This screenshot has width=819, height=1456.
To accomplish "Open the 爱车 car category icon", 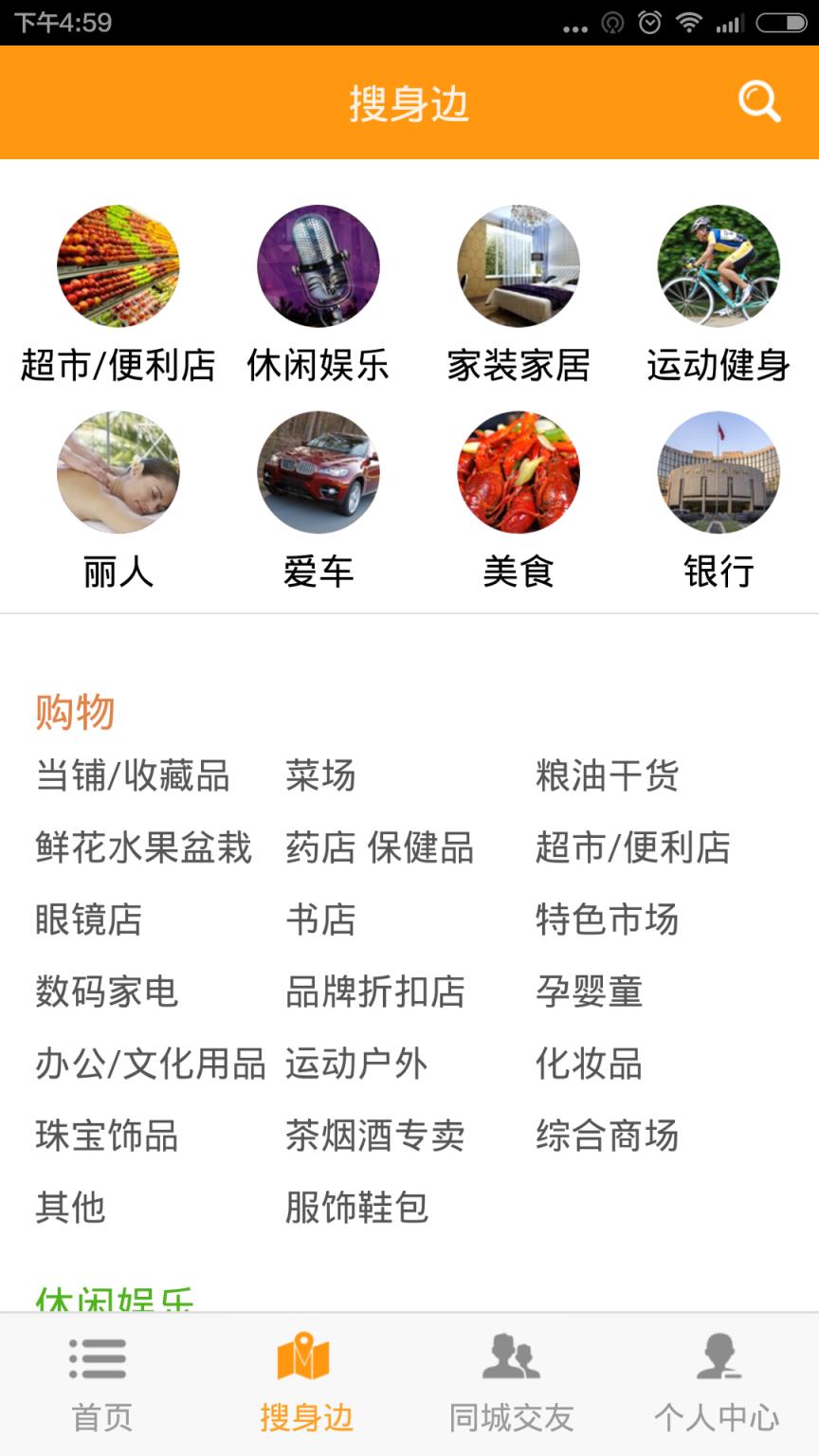I will (318, 471).
